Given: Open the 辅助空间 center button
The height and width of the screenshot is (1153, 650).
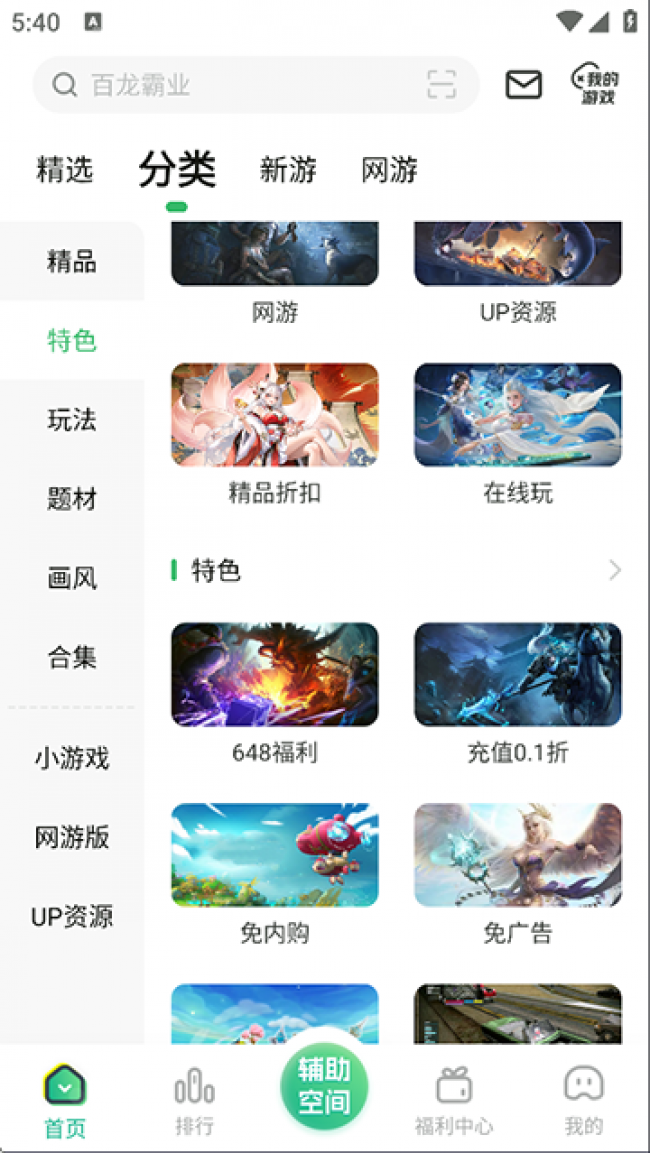Looking at the screenshot, I should 324,1087.
